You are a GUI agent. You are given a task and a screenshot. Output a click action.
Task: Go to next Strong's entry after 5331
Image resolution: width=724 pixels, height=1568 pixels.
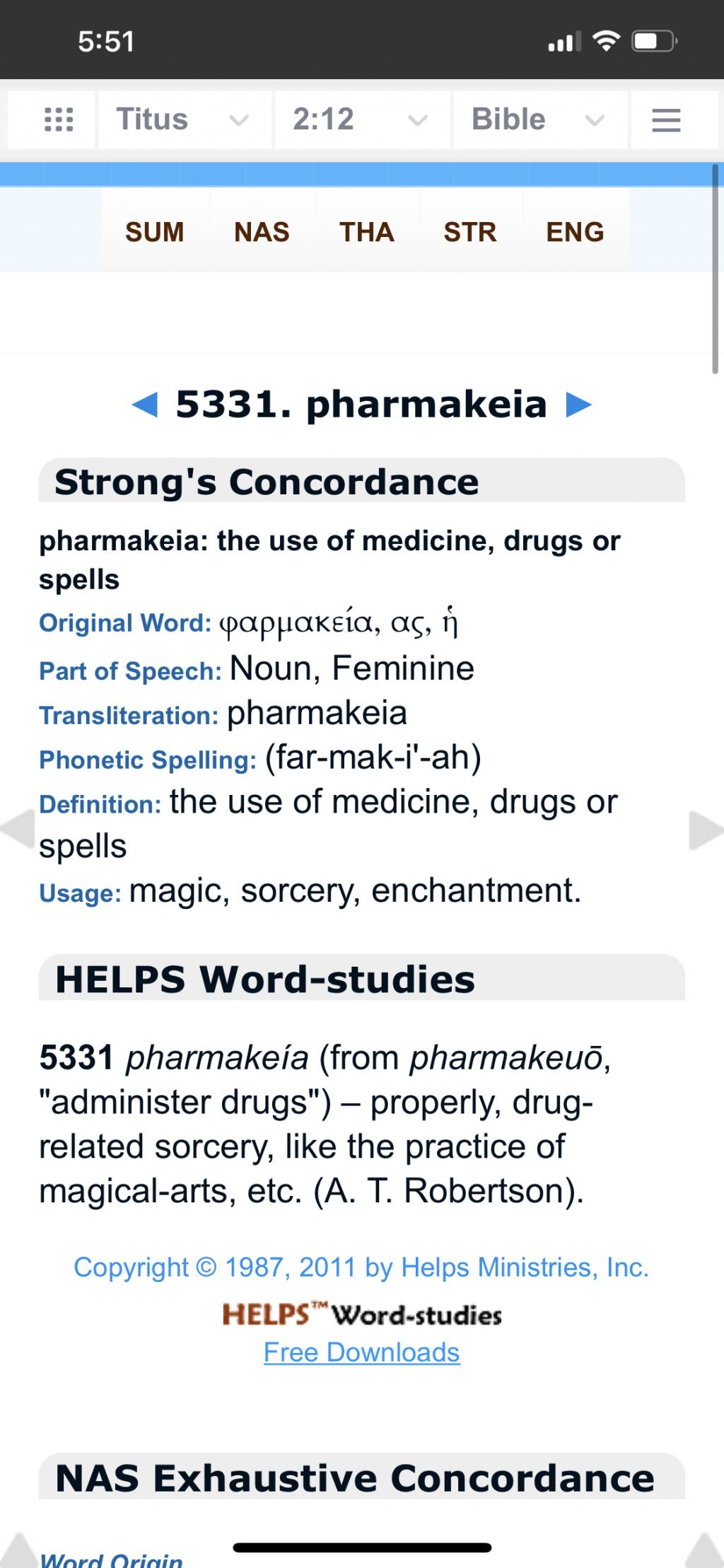point(578,405)
